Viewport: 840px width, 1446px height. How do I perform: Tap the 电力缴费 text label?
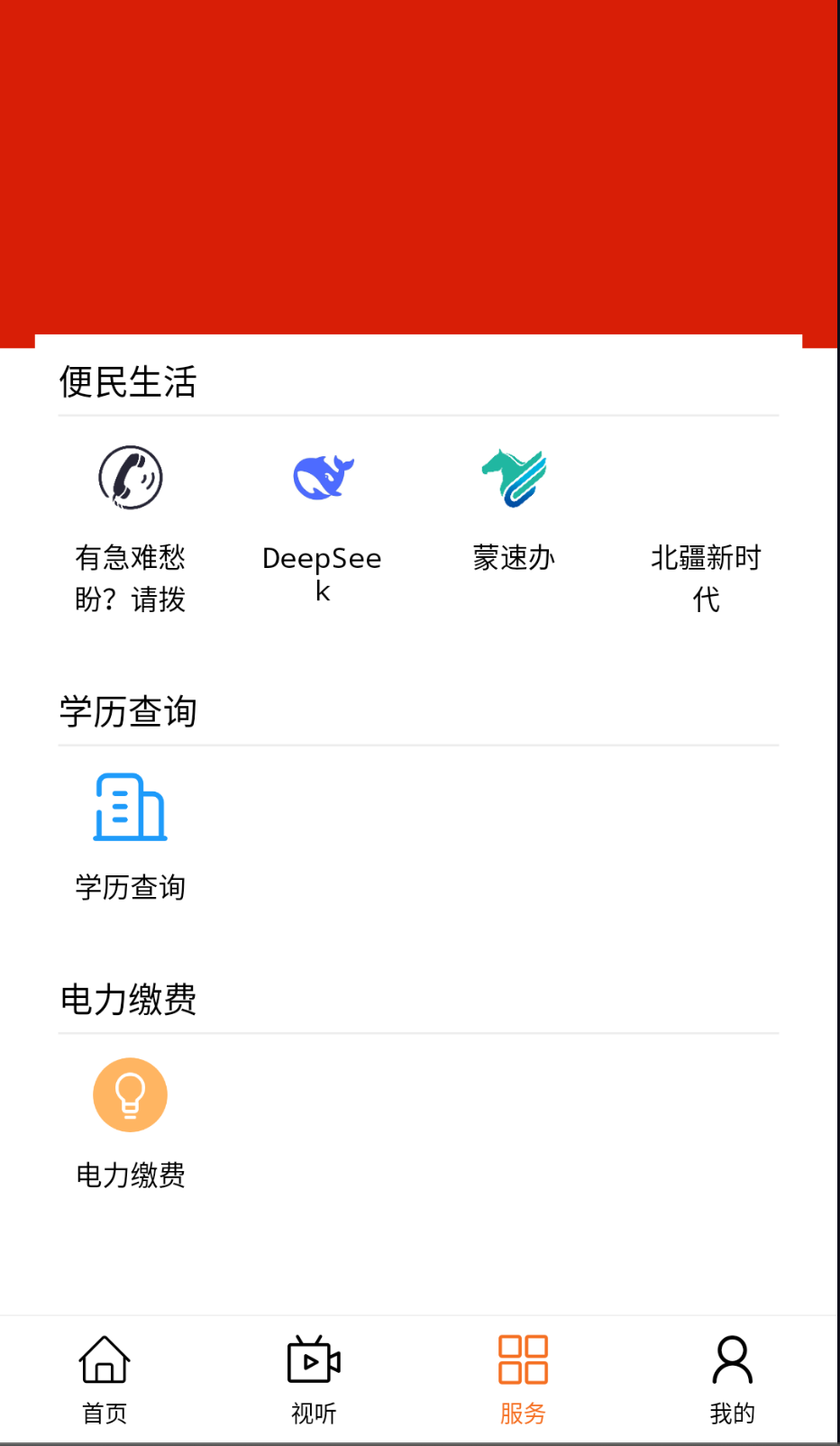coord(130,1175)
